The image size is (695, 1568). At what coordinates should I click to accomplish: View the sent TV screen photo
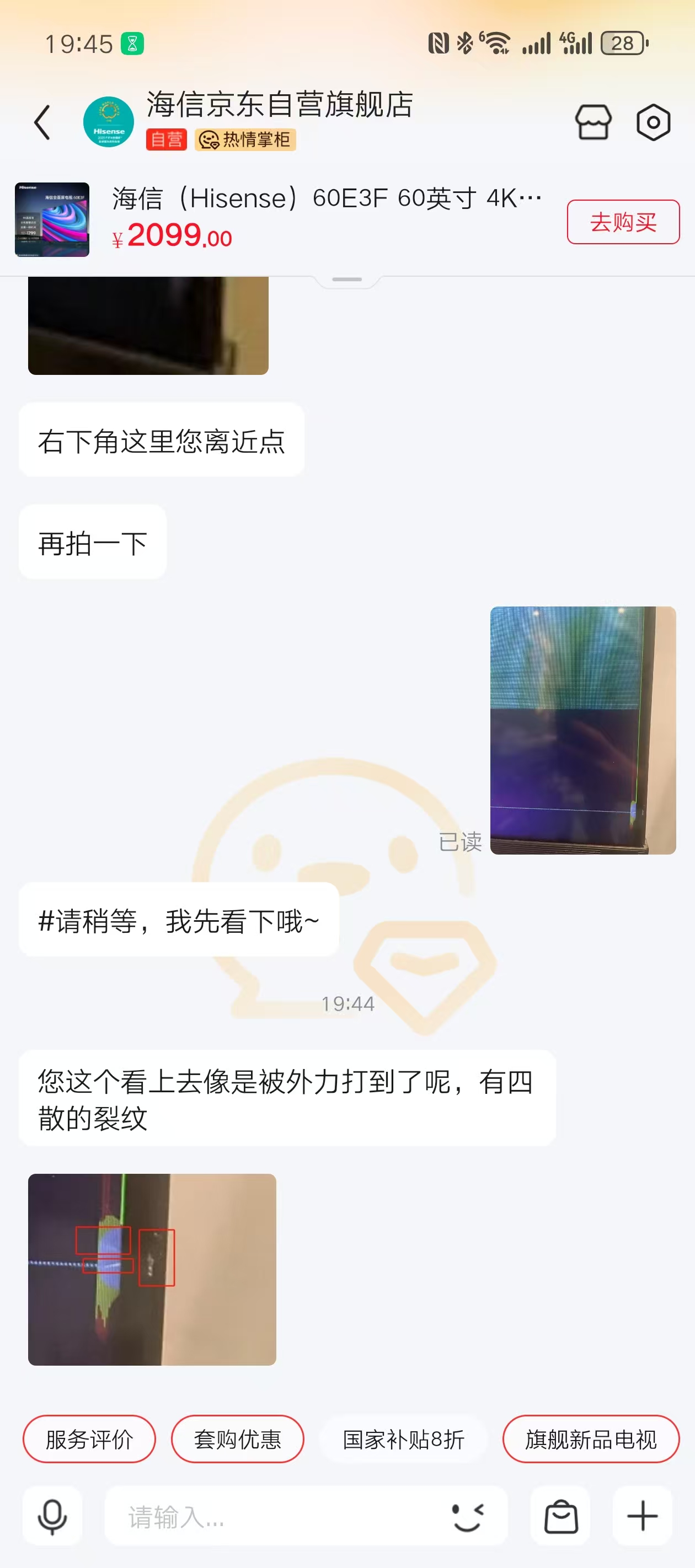[582, 730]
